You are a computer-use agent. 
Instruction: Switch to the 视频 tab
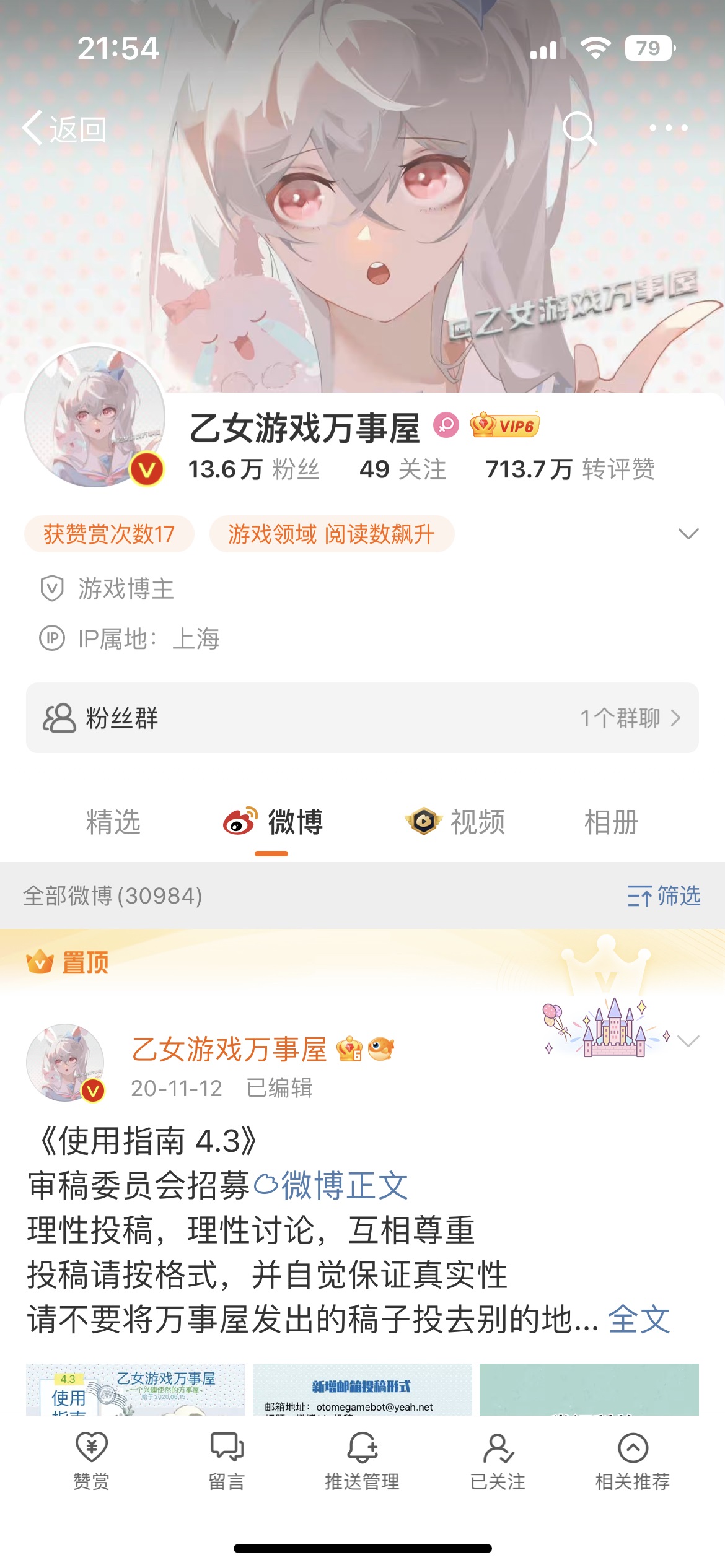[x=455, y=822]
